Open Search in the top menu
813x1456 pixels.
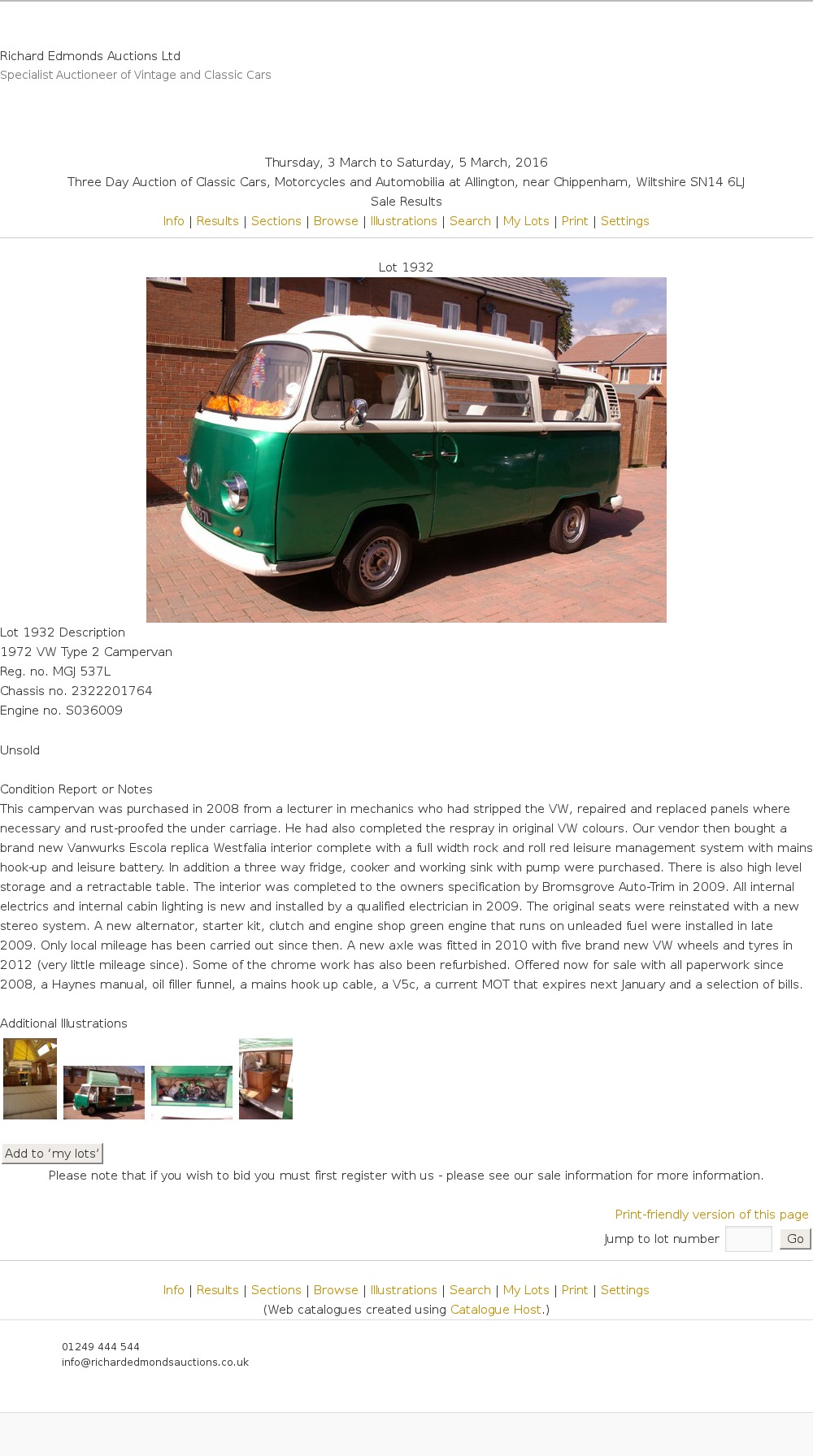(x=470, y=221)
